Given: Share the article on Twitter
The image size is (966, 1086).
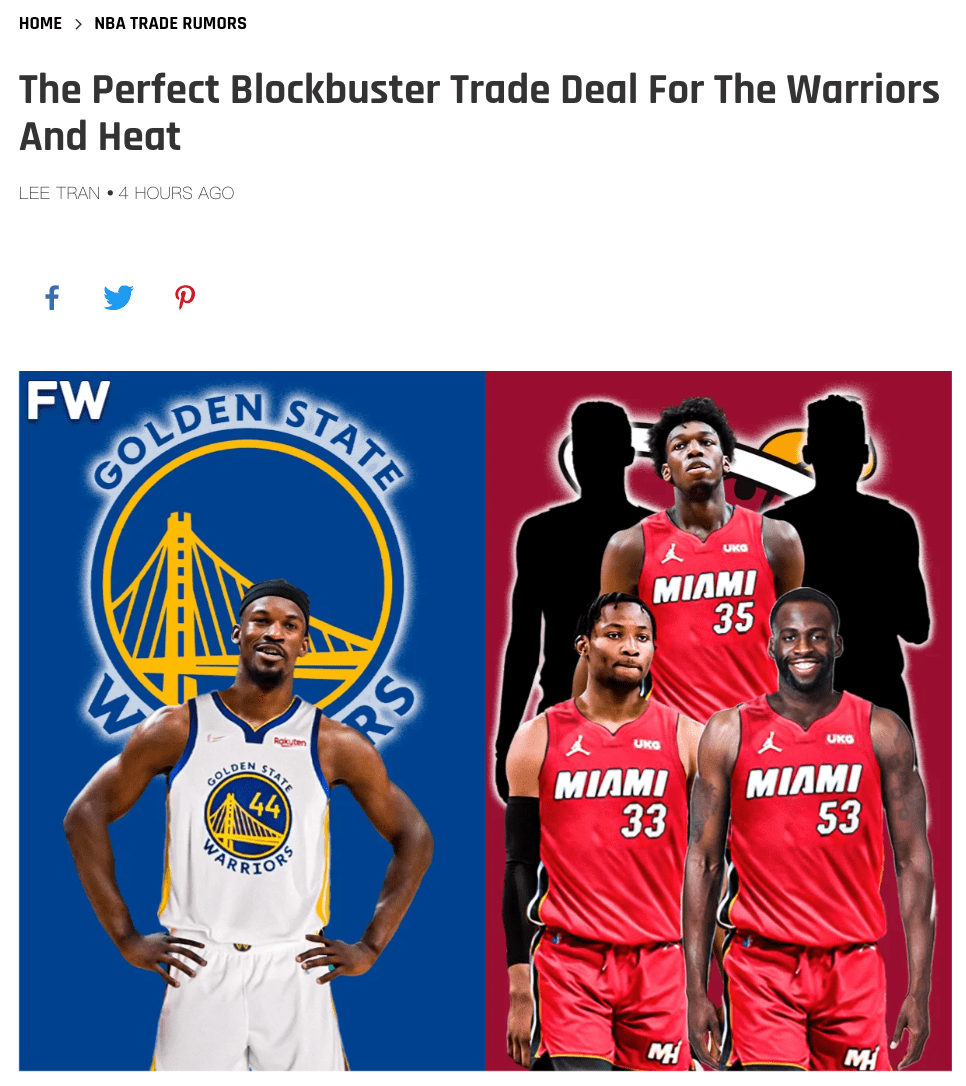Looking at the screenshot, I should 118,297.
